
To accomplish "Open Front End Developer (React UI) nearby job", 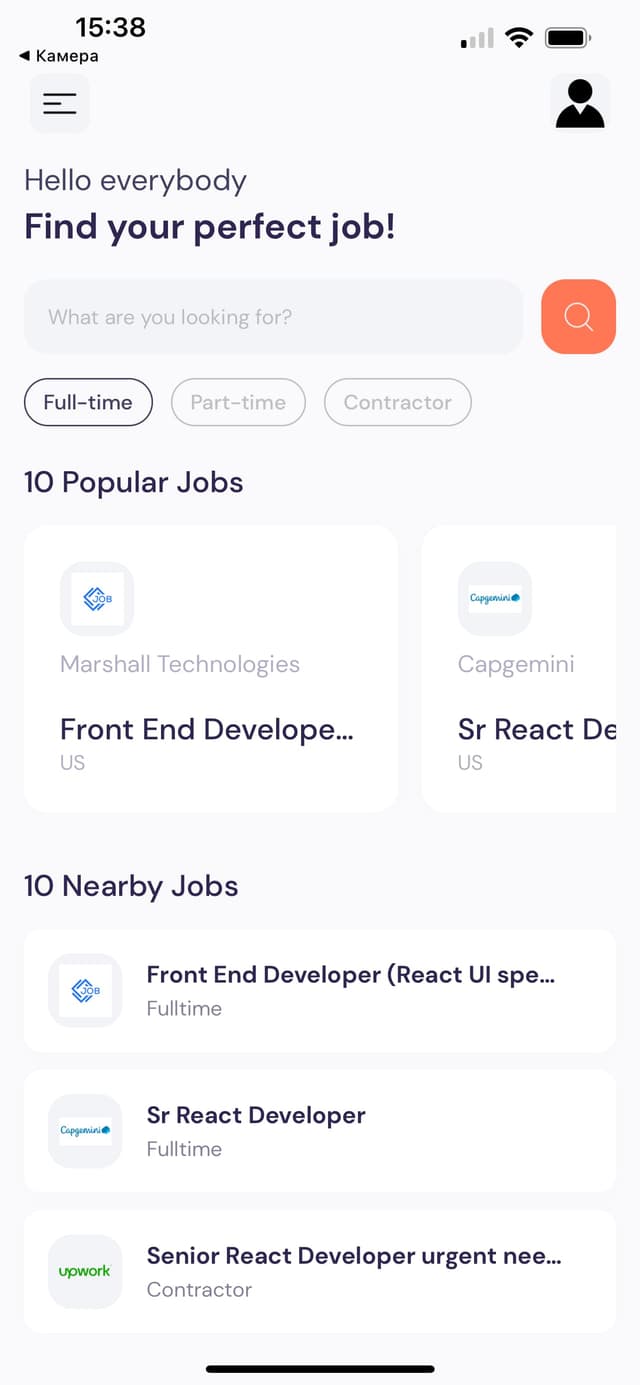I will coord(320,991).
